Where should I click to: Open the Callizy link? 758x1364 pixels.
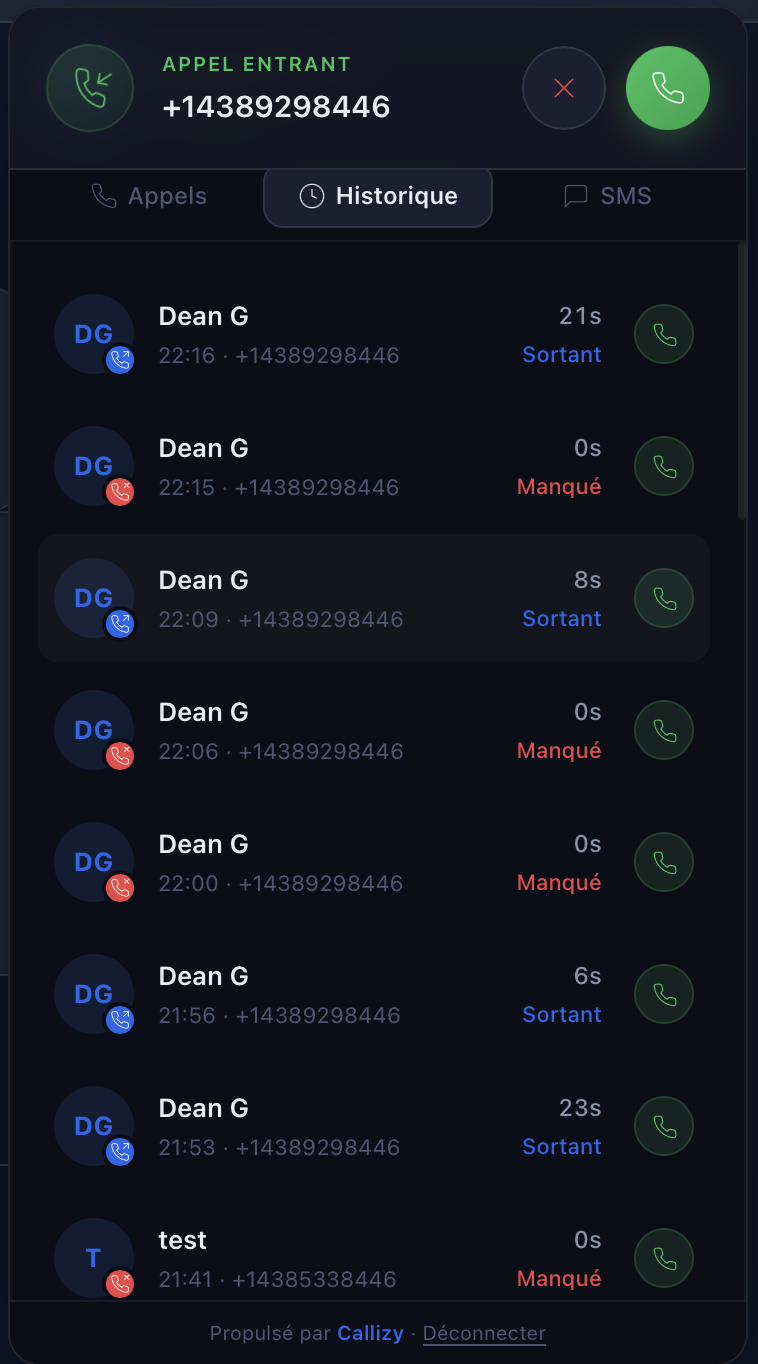370,1333
